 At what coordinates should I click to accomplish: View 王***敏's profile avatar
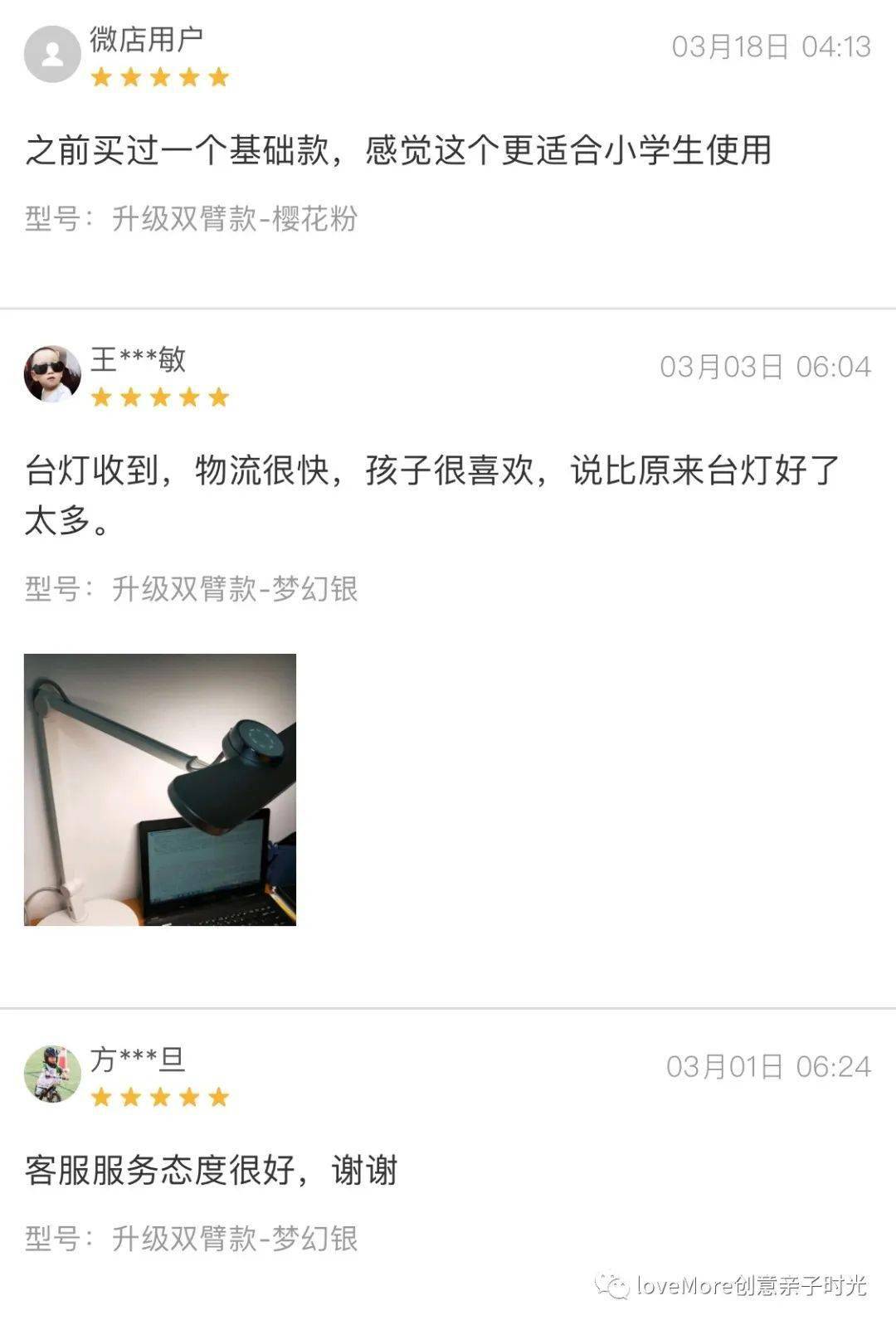pyautogui.click(x=52, y=374)
